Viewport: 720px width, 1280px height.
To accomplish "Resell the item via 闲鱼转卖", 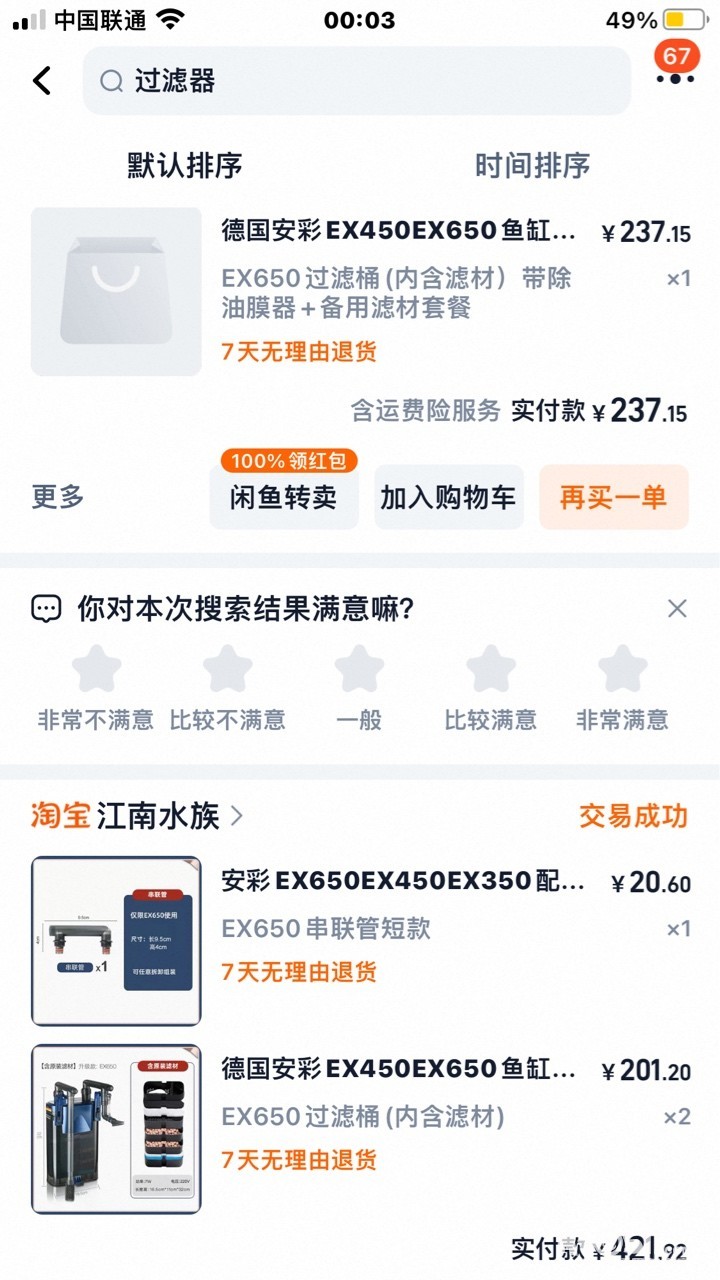I will coord(284,497).
